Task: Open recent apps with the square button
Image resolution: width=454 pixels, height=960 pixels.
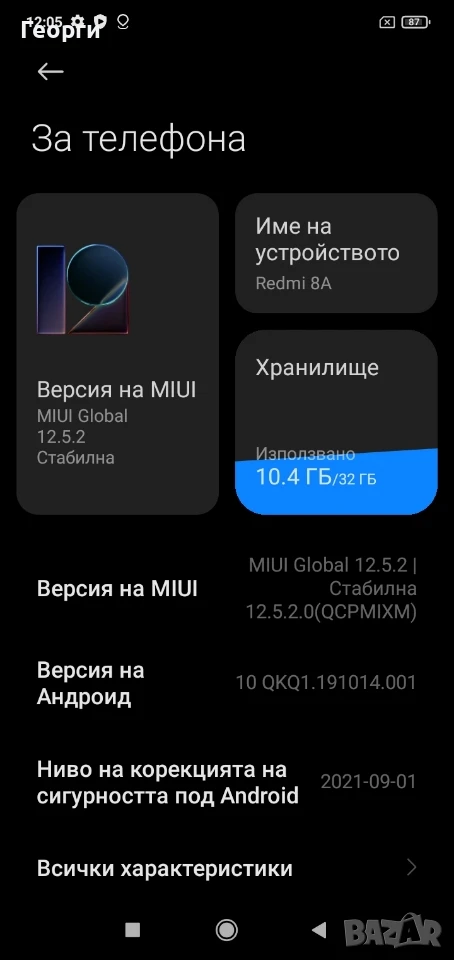Action: (132, 931)
